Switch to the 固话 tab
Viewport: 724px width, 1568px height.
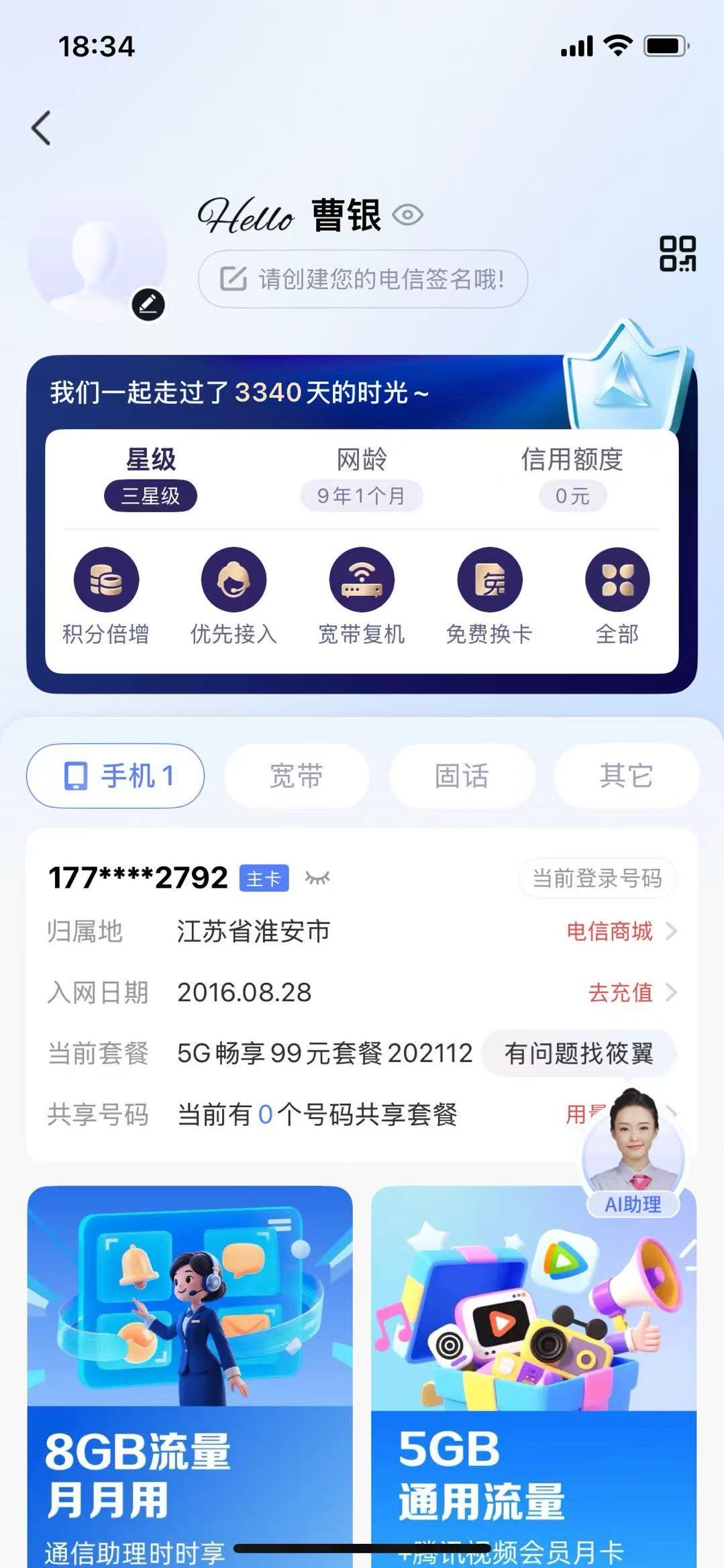click(462, 776)
